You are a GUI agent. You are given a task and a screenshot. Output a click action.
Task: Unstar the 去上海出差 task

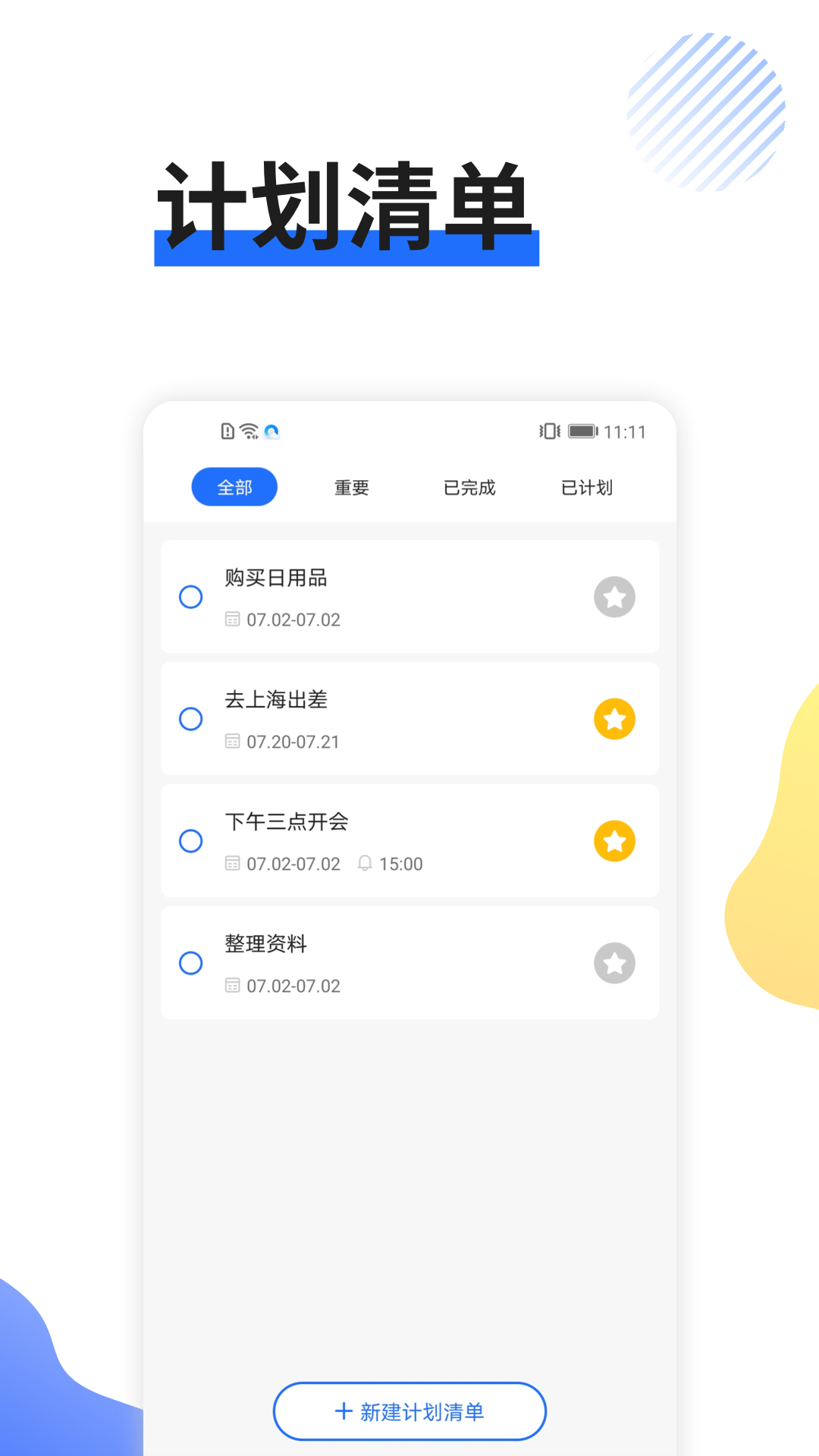pos(614,719)
